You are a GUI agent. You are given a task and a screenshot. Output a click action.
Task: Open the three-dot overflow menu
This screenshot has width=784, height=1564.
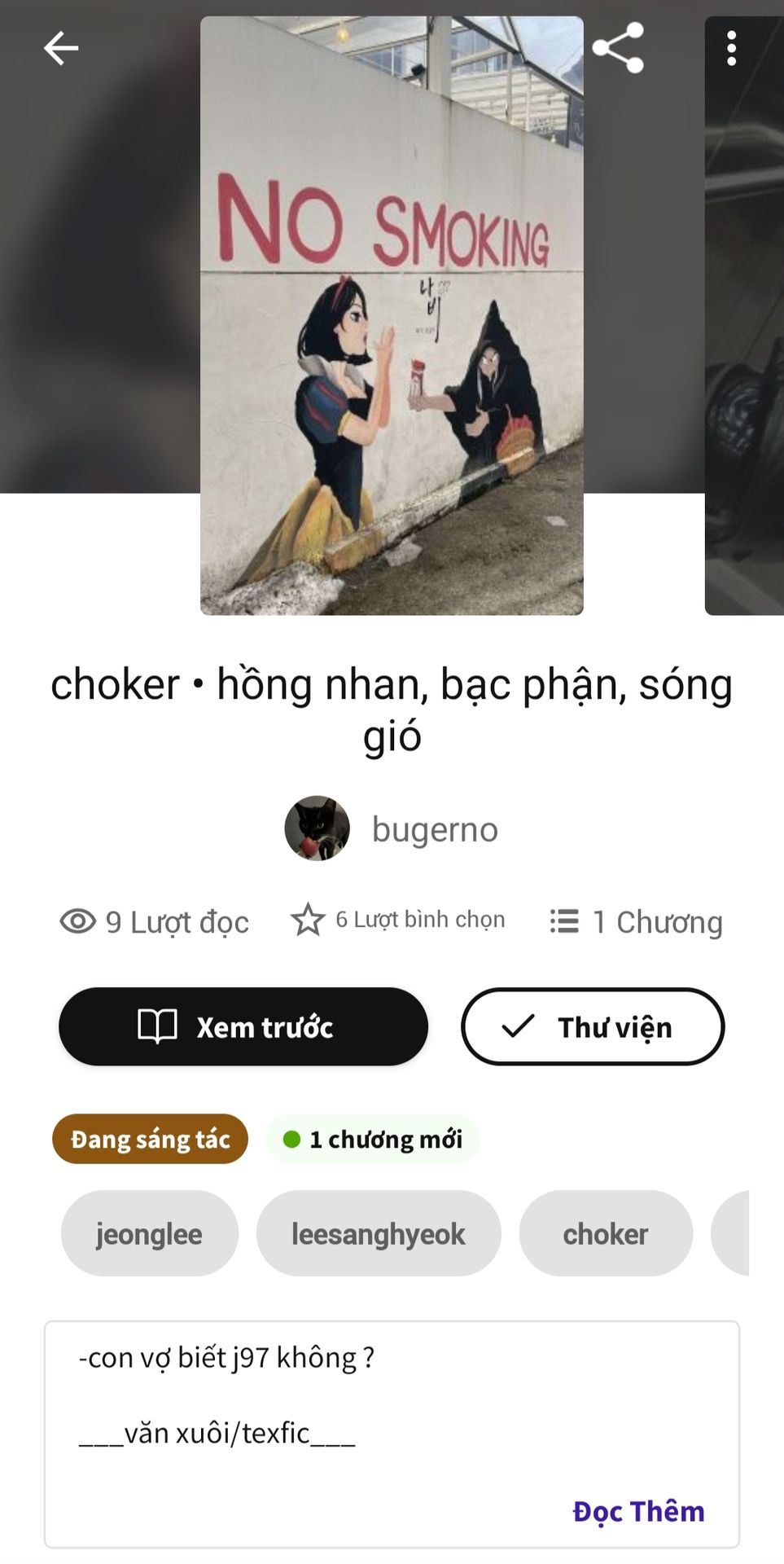731,49
